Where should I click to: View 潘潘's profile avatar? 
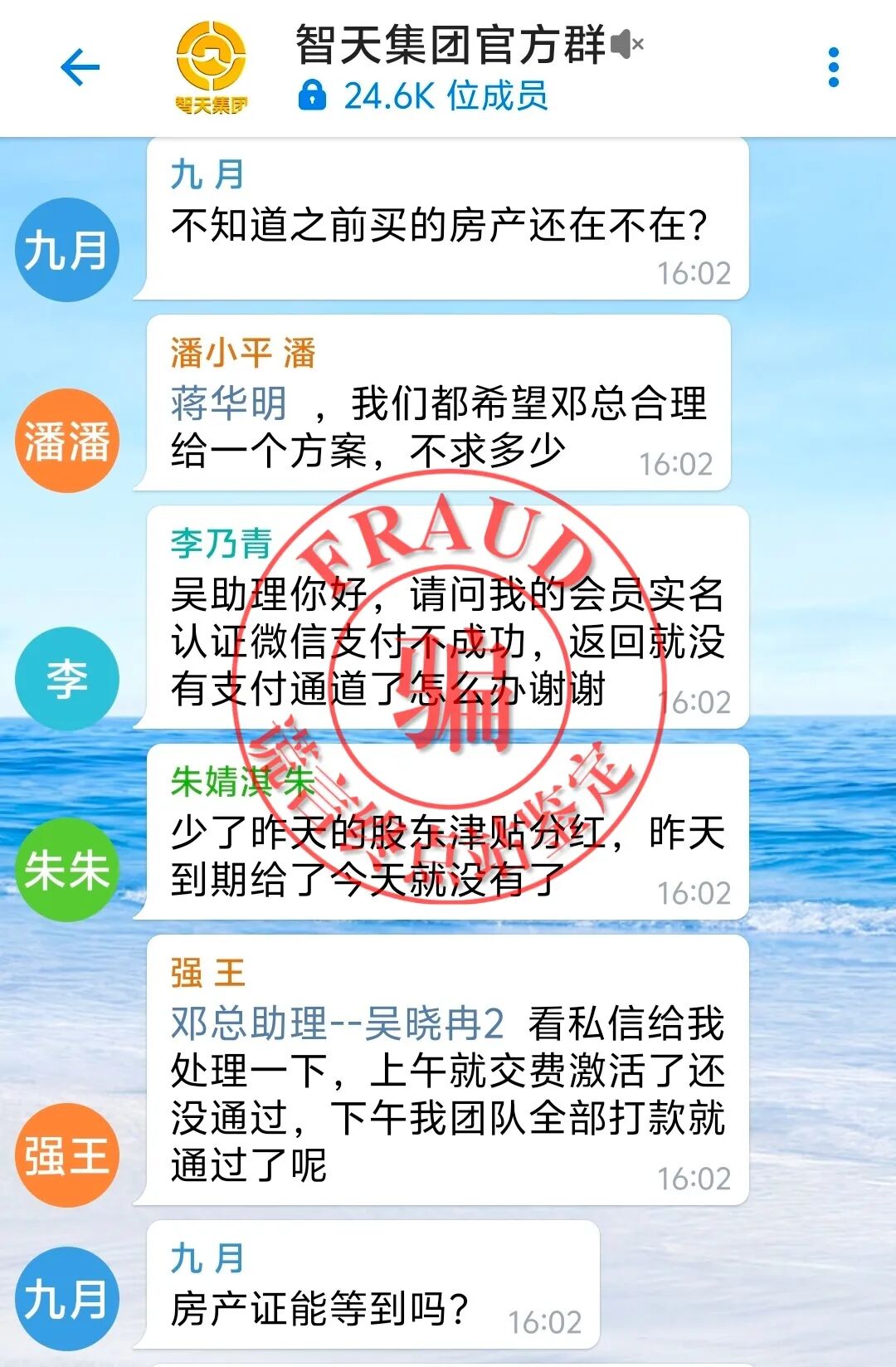(x=67, y=441)
